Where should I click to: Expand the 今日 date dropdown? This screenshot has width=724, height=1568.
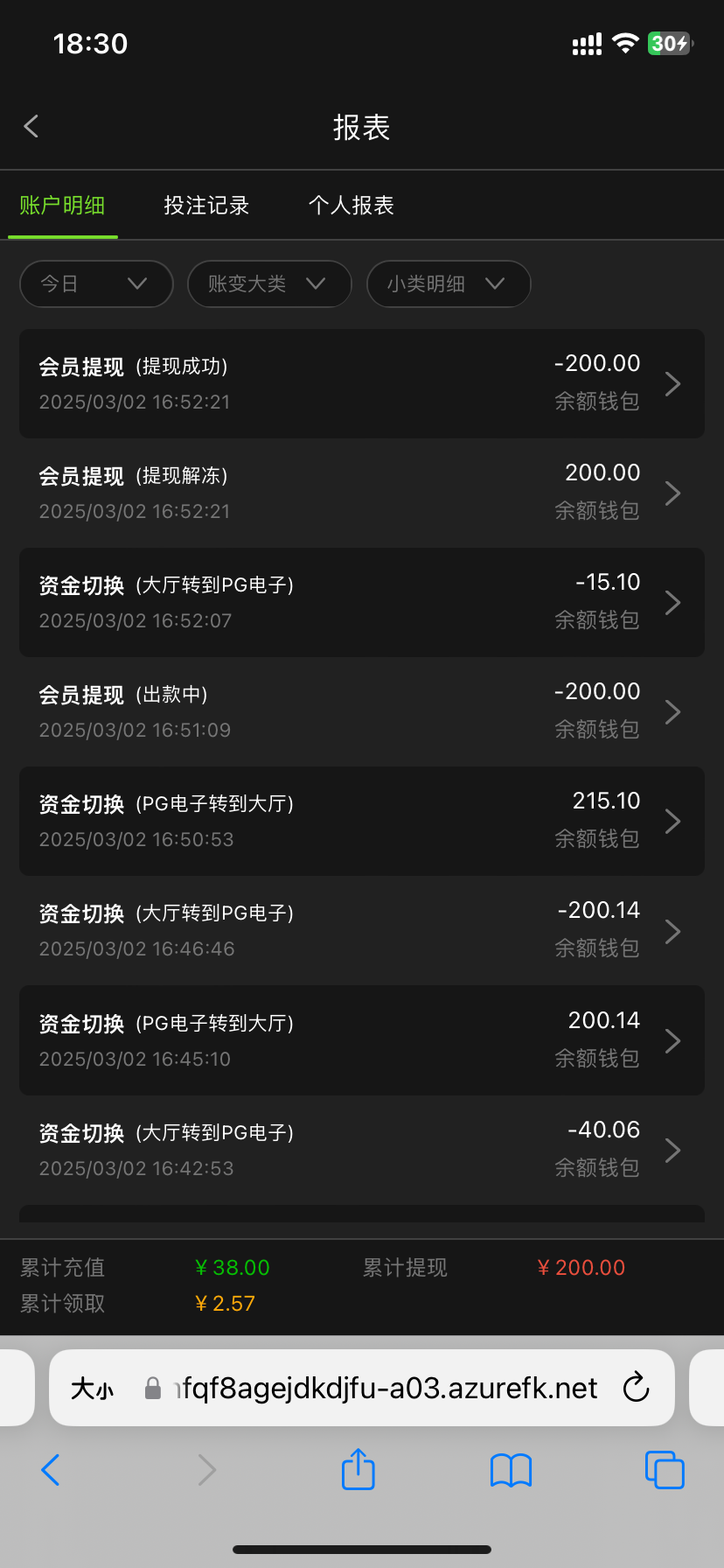click(96, 283)
